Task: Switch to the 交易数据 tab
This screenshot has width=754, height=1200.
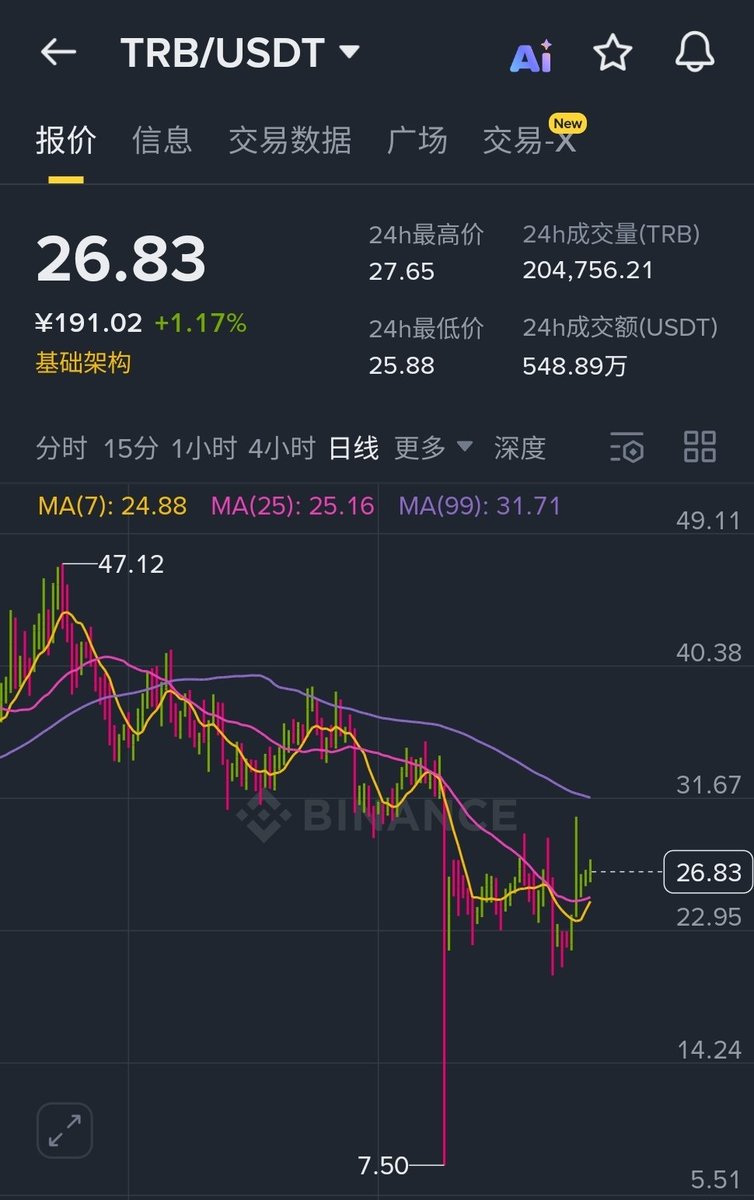Action: [290, 140]
